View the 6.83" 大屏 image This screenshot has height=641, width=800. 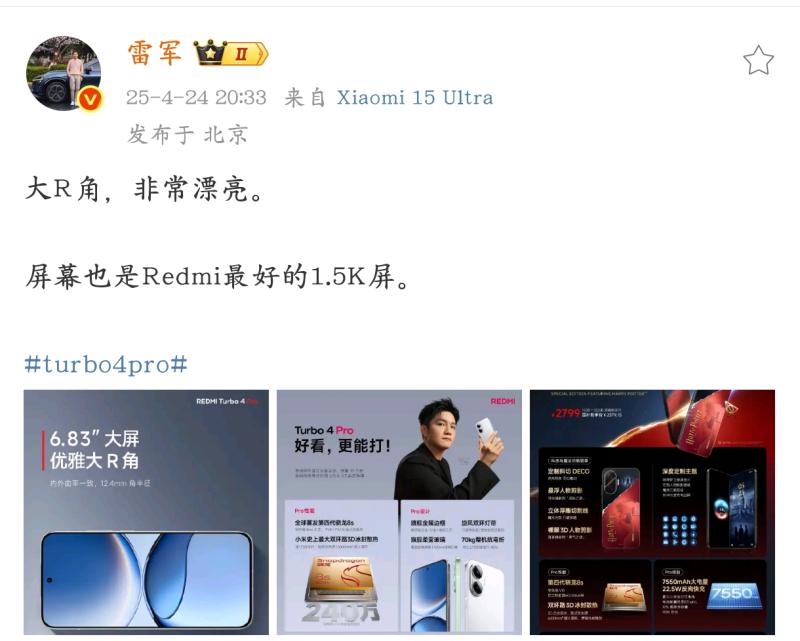tap(146, 511)
